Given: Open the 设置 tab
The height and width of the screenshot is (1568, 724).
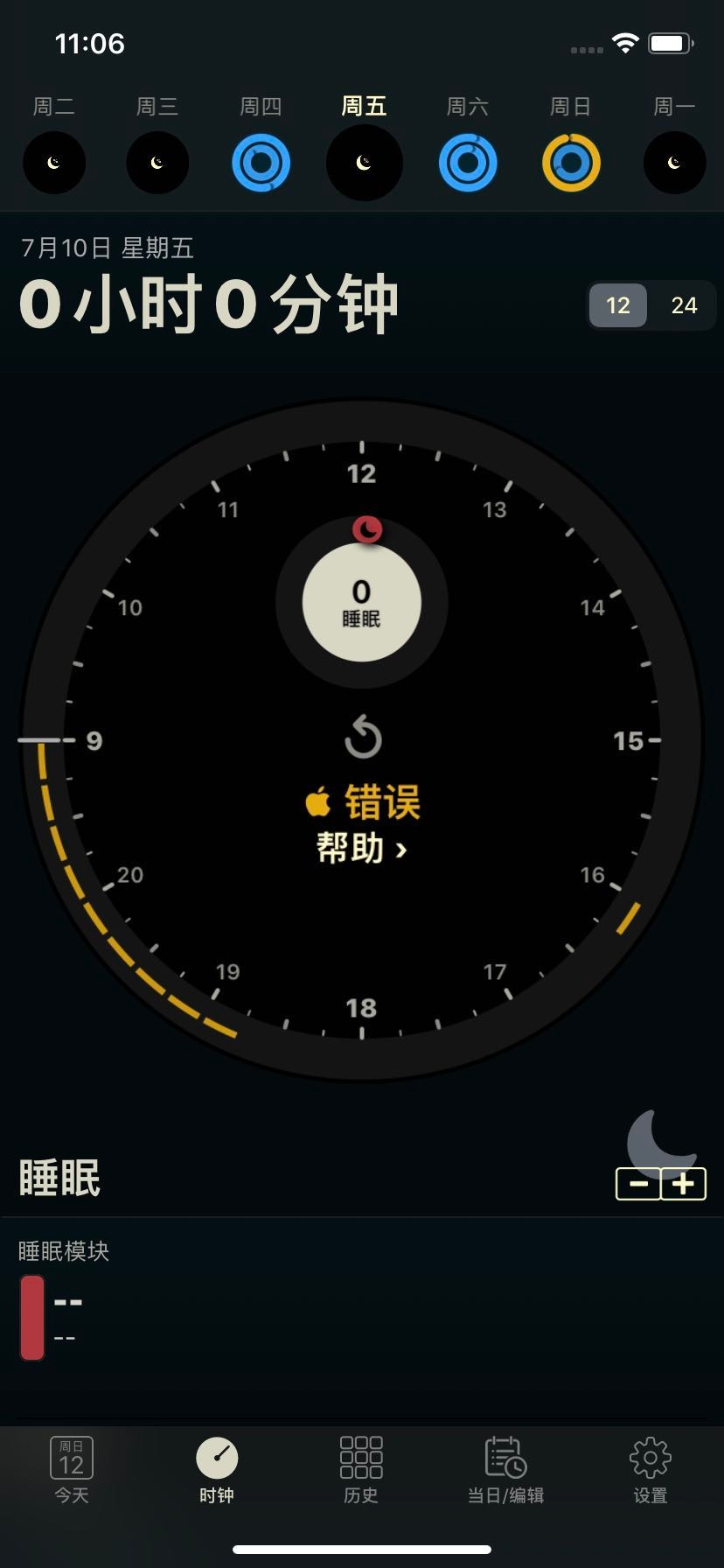Looking at the screenshot, I should (651, 1470).
